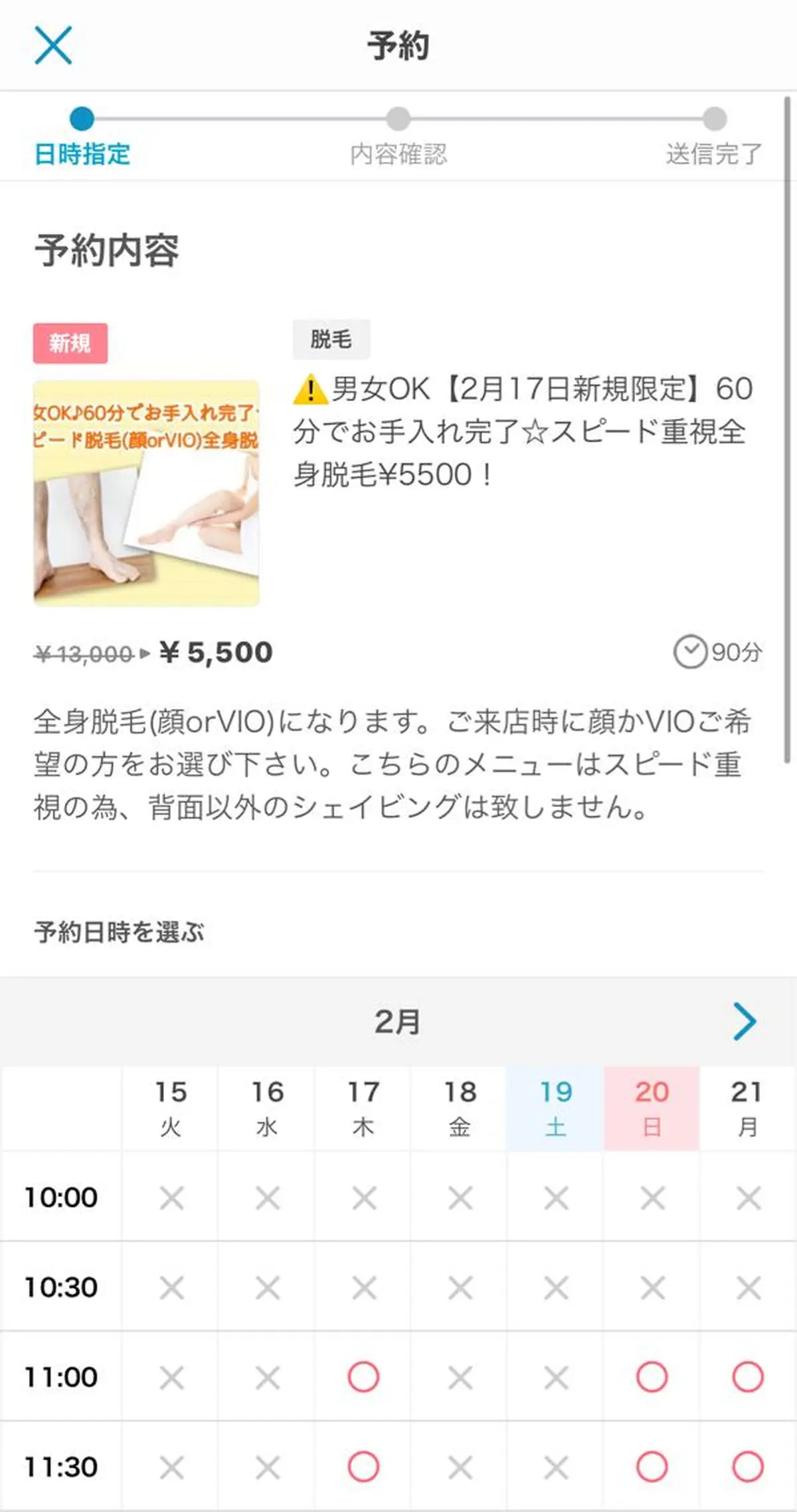The width and height of the screenshot is (797, 1512).
Task: Click the × icon for 10:00 on Tuesday 15
Action: 171,1198
